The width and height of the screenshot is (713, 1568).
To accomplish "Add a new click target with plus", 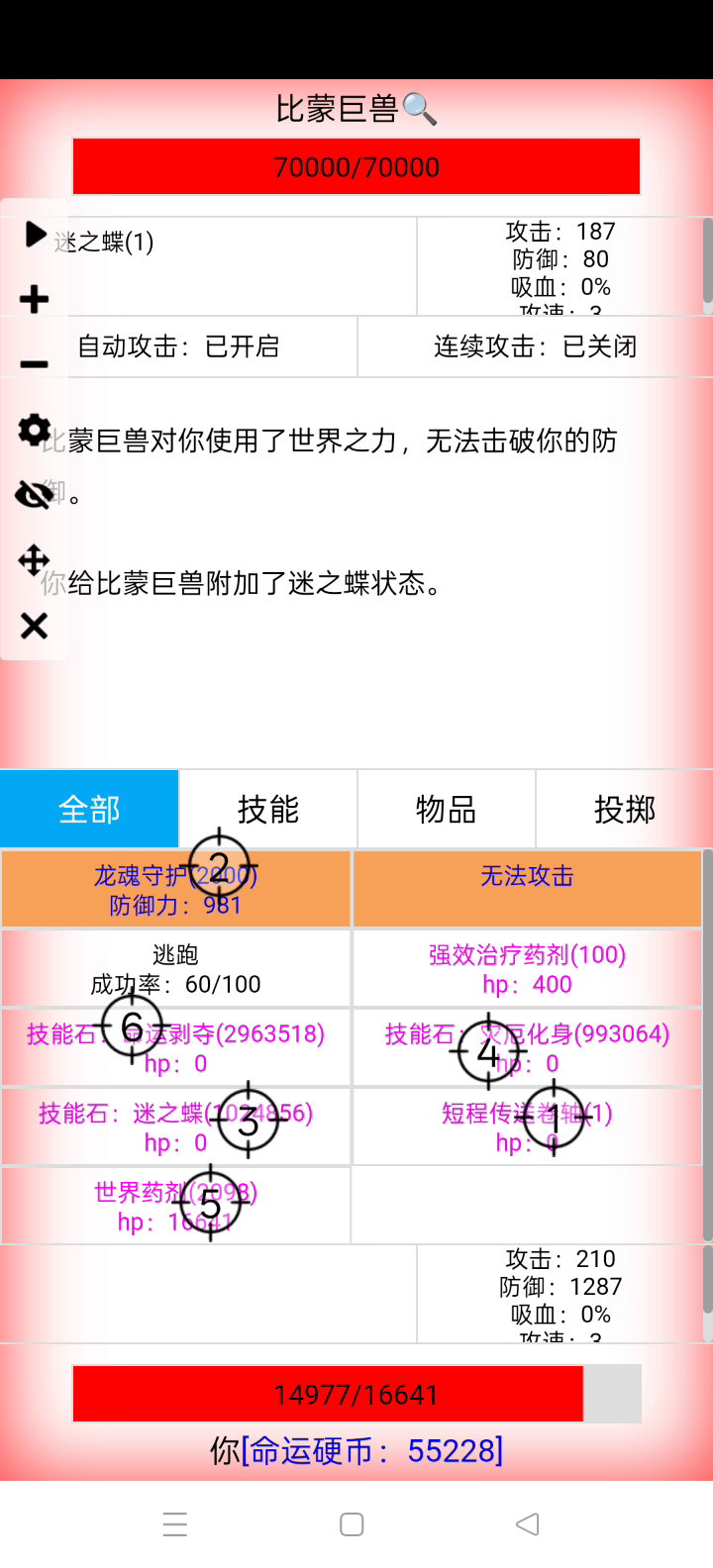I will (x=35, y=299).
